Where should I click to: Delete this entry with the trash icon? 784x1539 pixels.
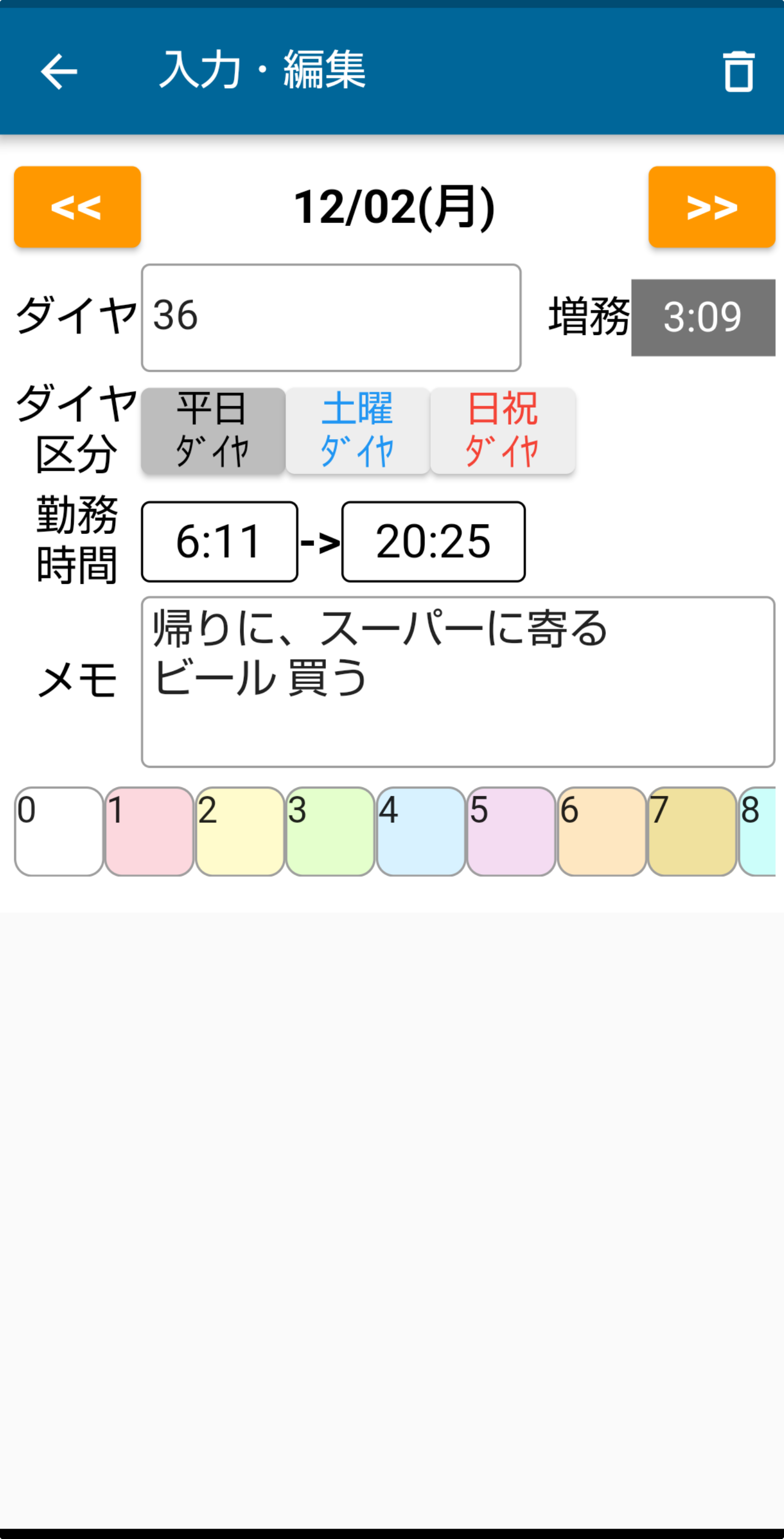tap(738, 72)
